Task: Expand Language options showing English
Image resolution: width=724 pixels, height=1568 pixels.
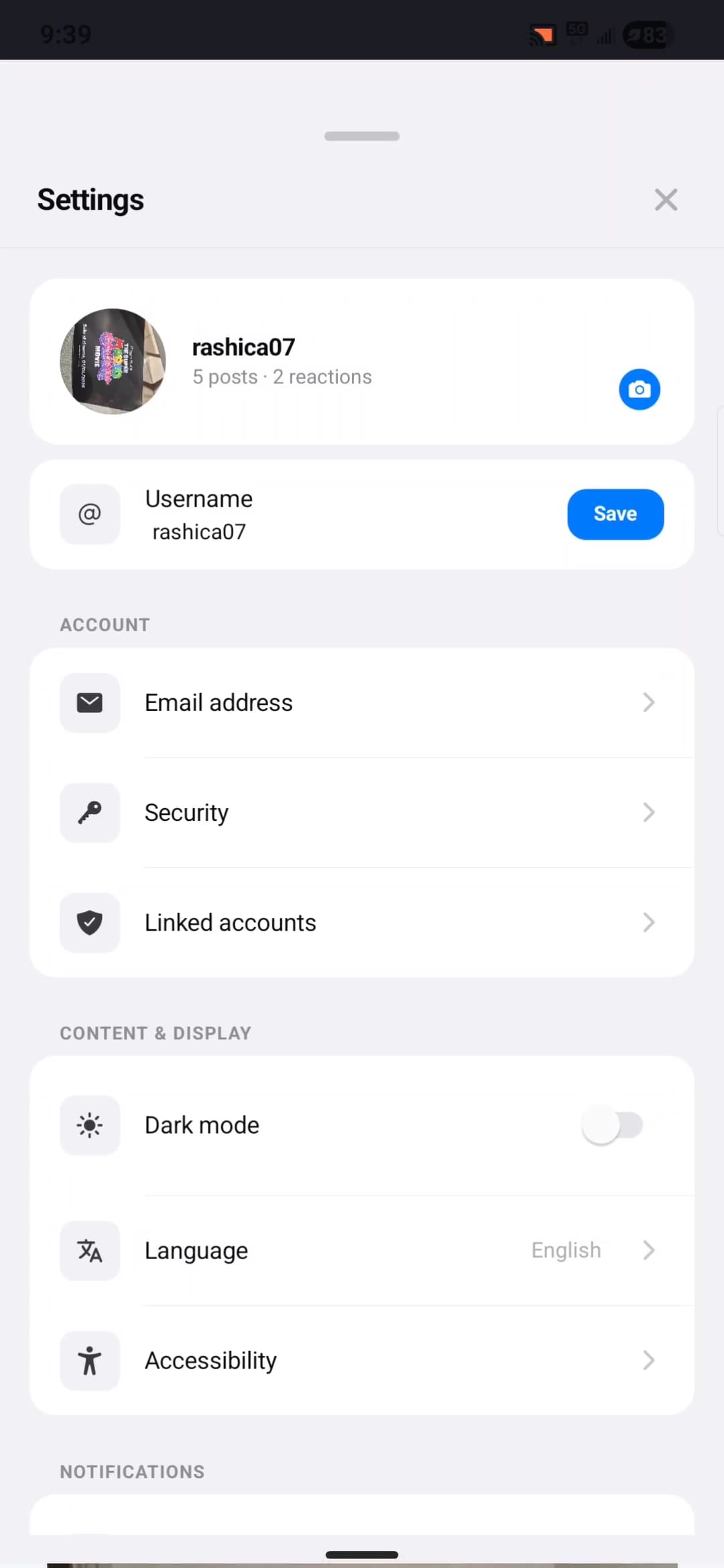Action: click(648, 1250)
